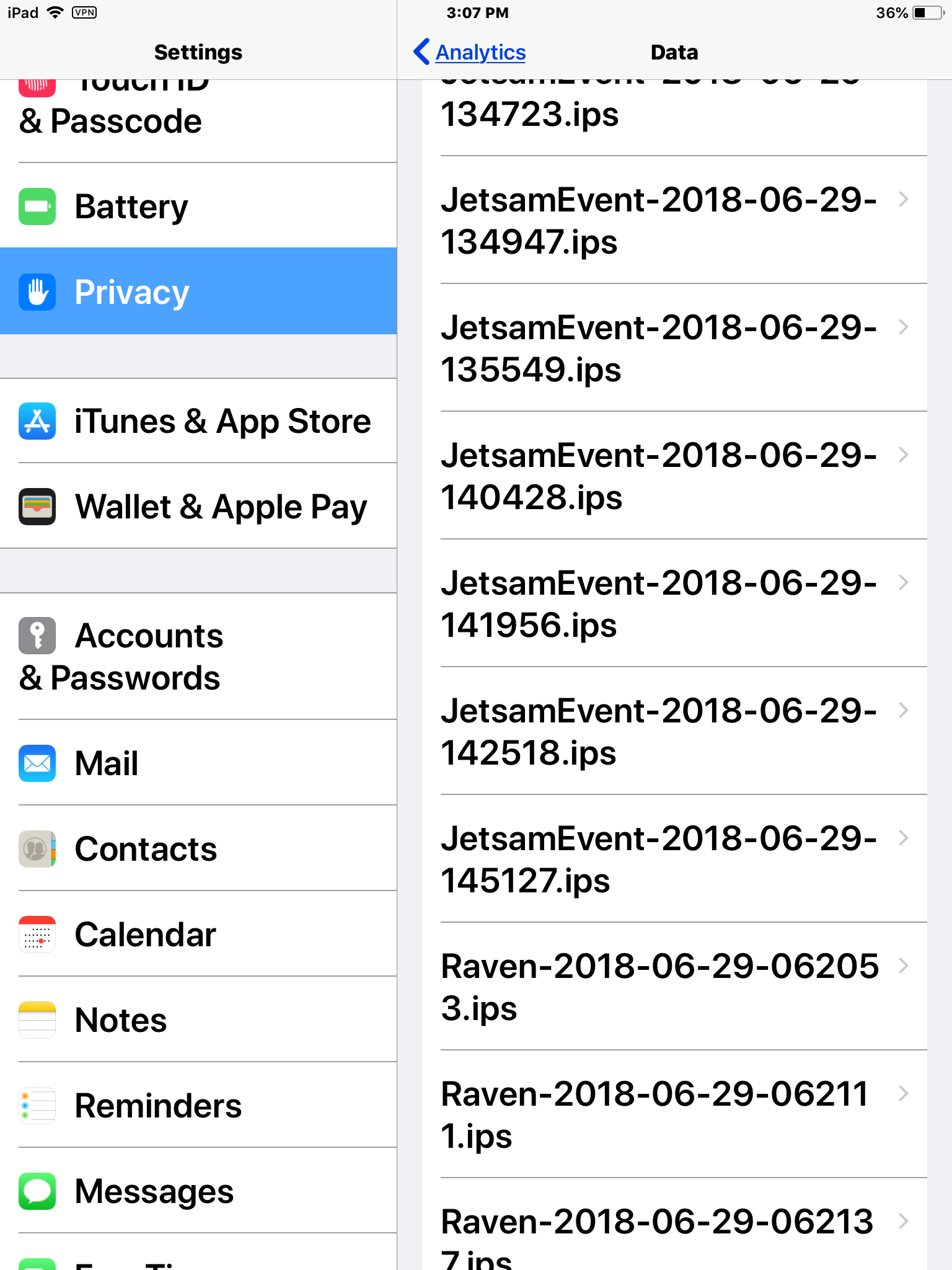Open iTunes & App Store settings
The height and width of the screenshot is (1270, 952).
point(198,421)
